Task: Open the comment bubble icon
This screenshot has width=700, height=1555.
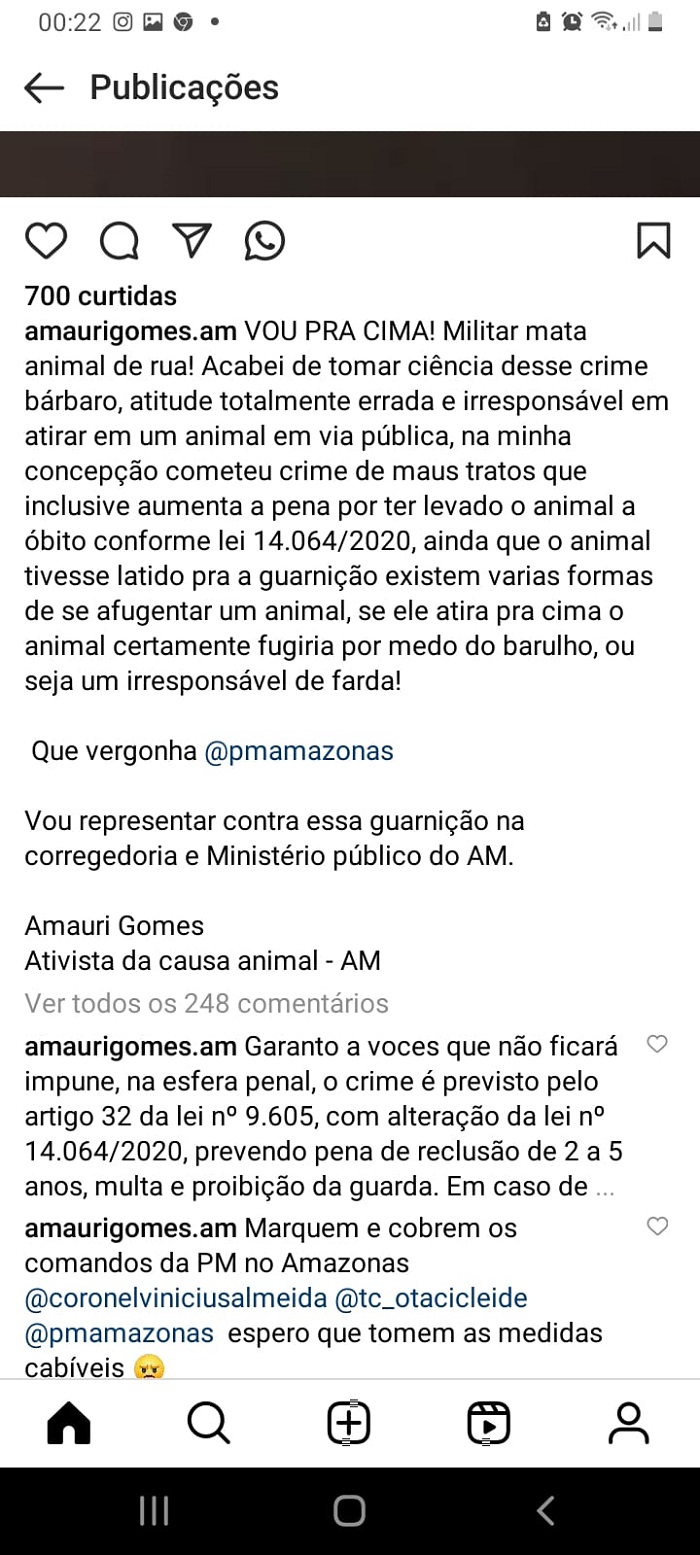Action: 119,241
